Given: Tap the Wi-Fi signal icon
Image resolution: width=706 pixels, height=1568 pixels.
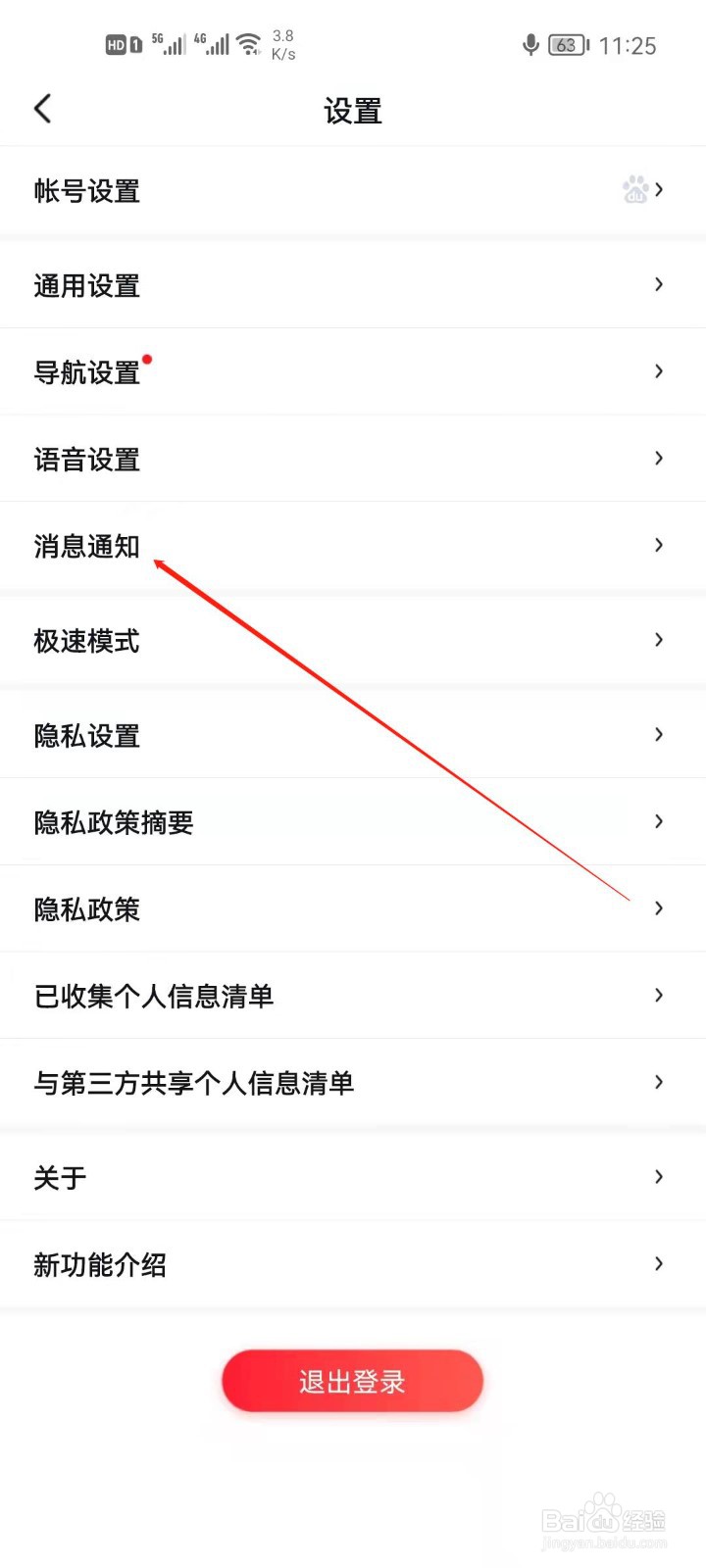Looking at the screenshot, I should pyautogui.click(x=248, y=42).
